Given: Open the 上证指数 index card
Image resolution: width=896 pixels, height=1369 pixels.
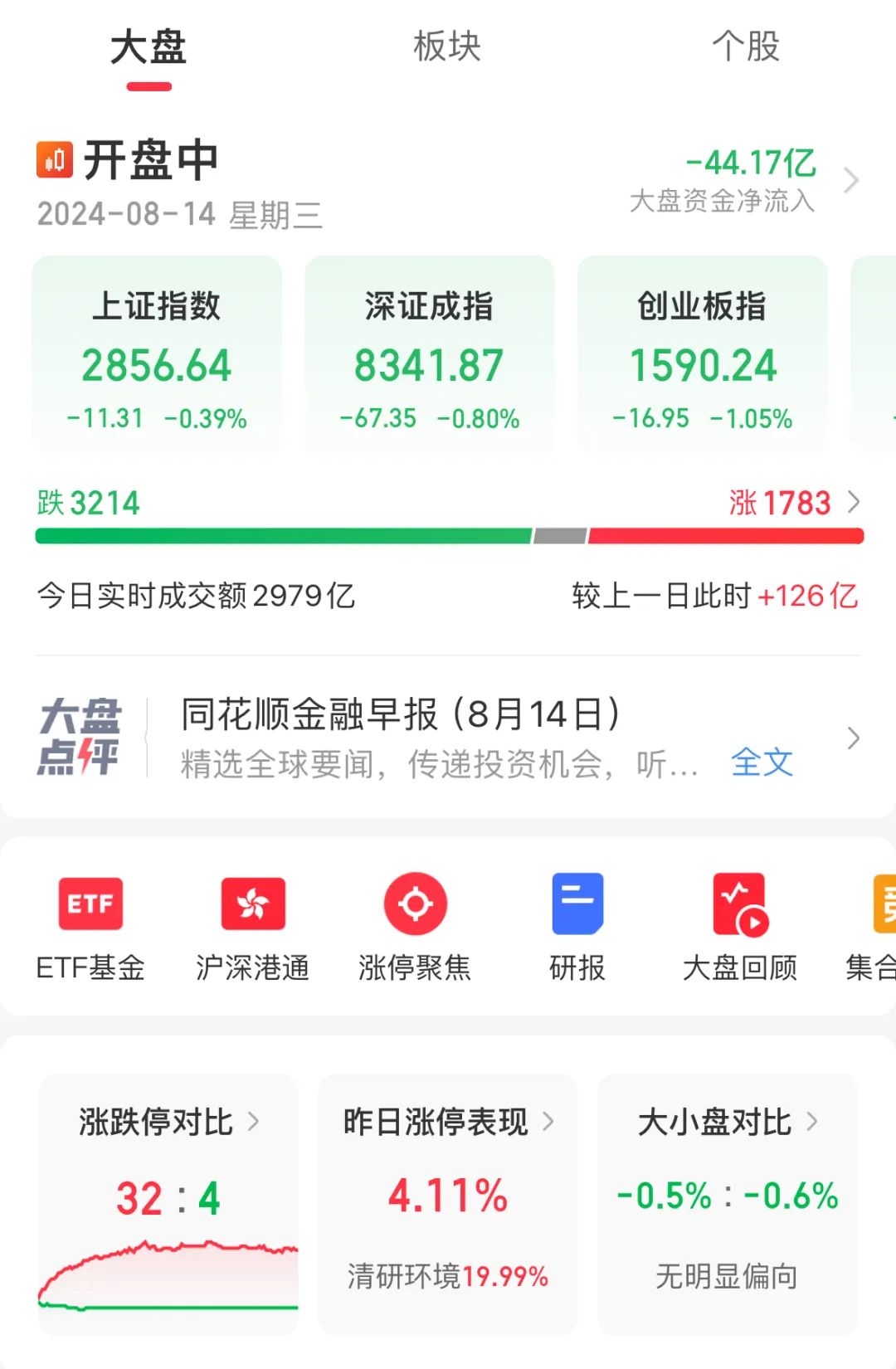Looking at the screenshot, I should [x=157, y=357].
